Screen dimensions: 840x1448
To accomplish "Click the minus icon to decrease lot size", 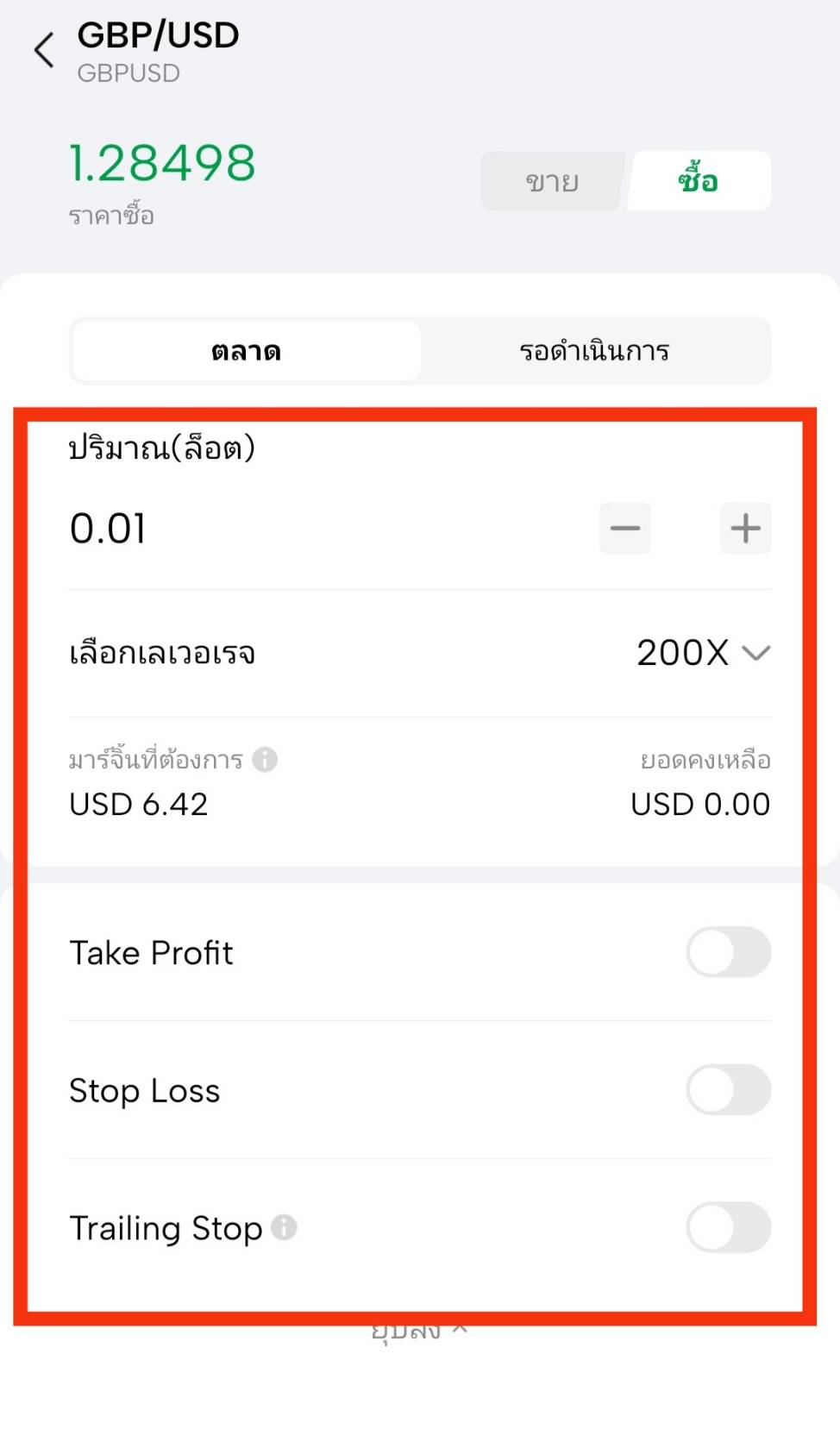I will 624,529.
